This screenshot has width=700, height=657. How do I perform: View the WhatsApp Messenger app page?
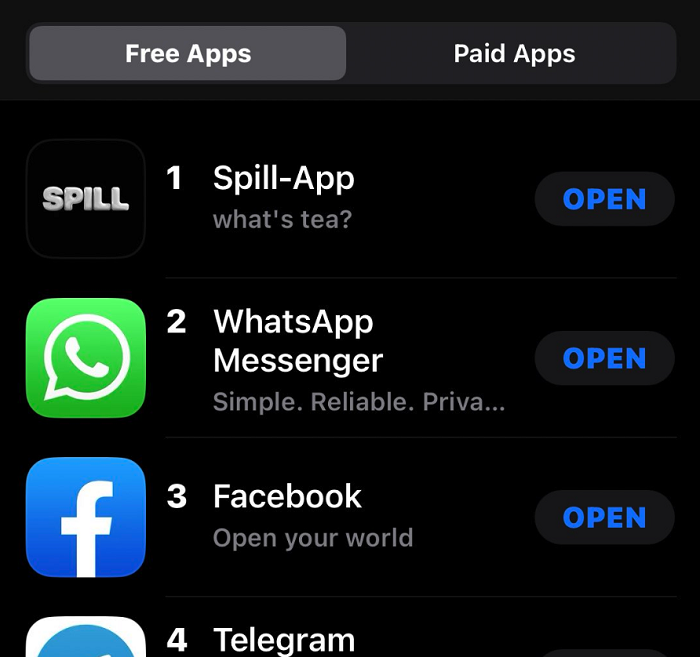(x=296, y=340)
